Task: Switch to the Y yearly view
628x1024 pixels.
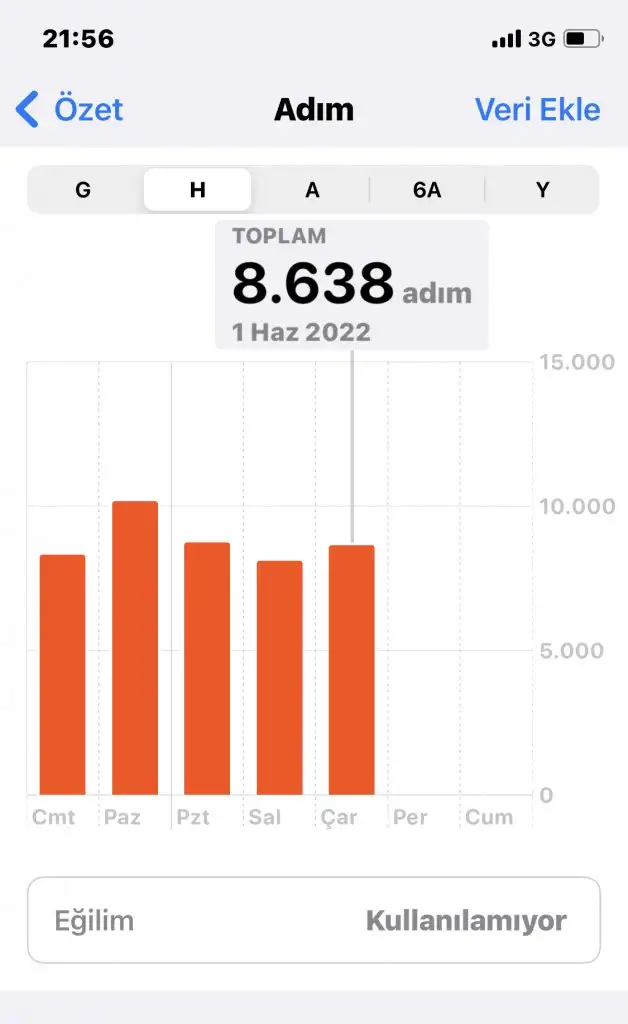Action: (x=542, y=190)
